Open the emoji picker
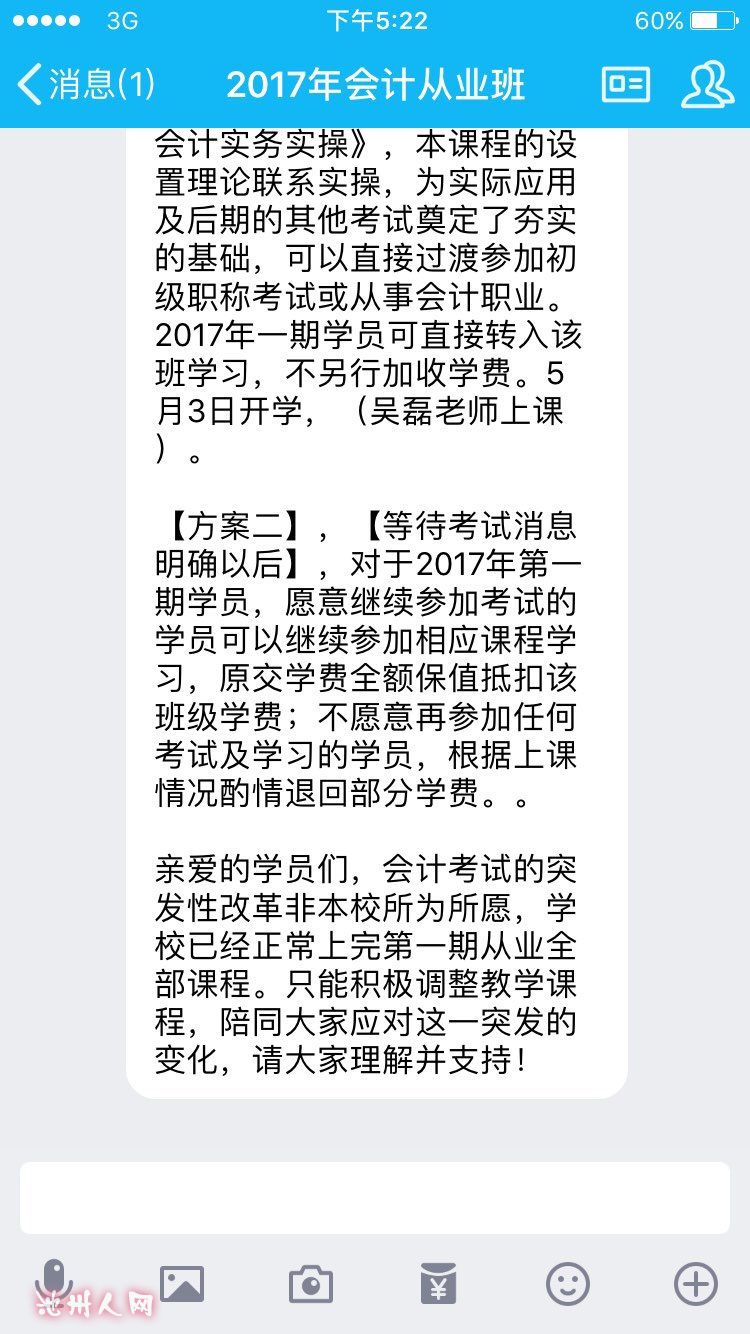The height and width of the screenshot is (1334, 750). click(567, 1284)
